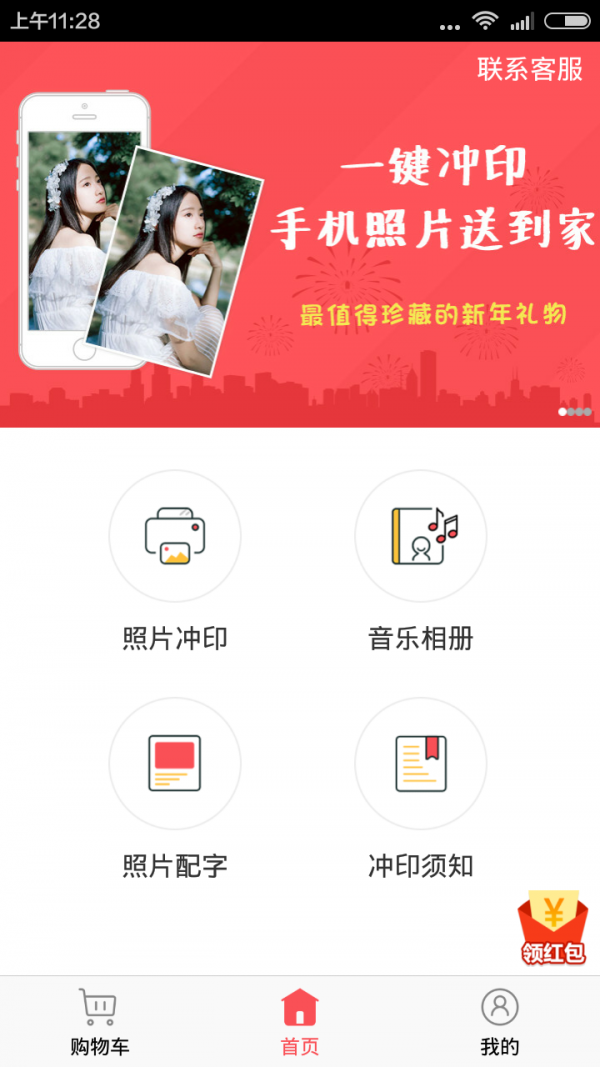Switch to the 我的 profile tab
This screenshot has height=1067, width=600.
pos(500,1021)
